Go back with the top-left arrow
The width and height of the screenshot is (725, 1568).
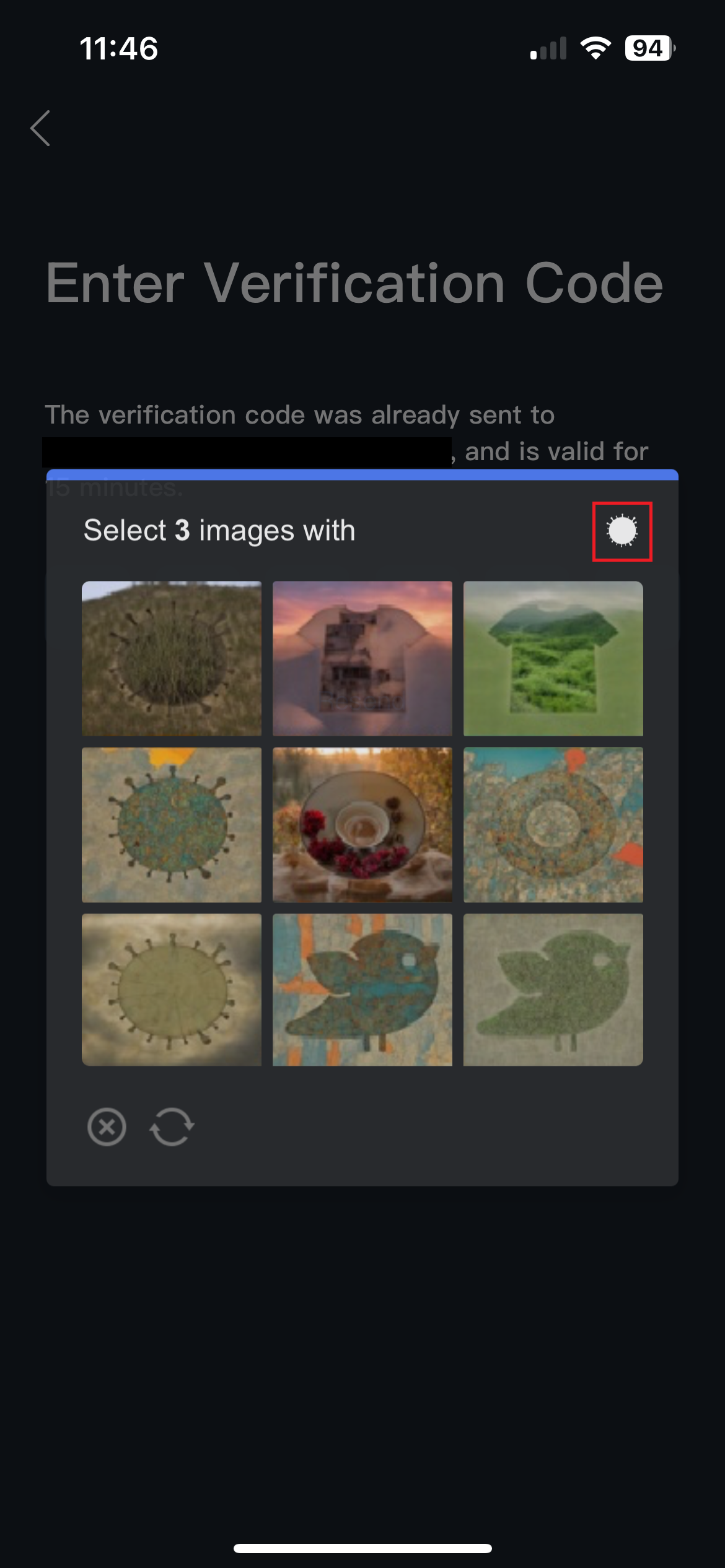click(41, 128)
